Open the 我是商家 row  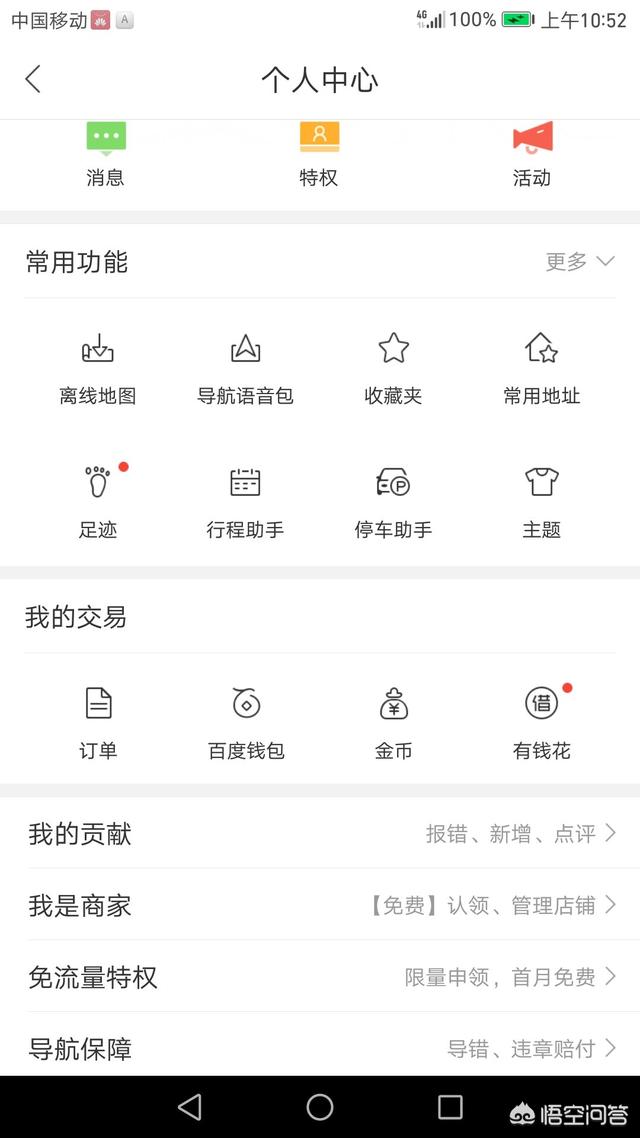(x=320, y=904)
